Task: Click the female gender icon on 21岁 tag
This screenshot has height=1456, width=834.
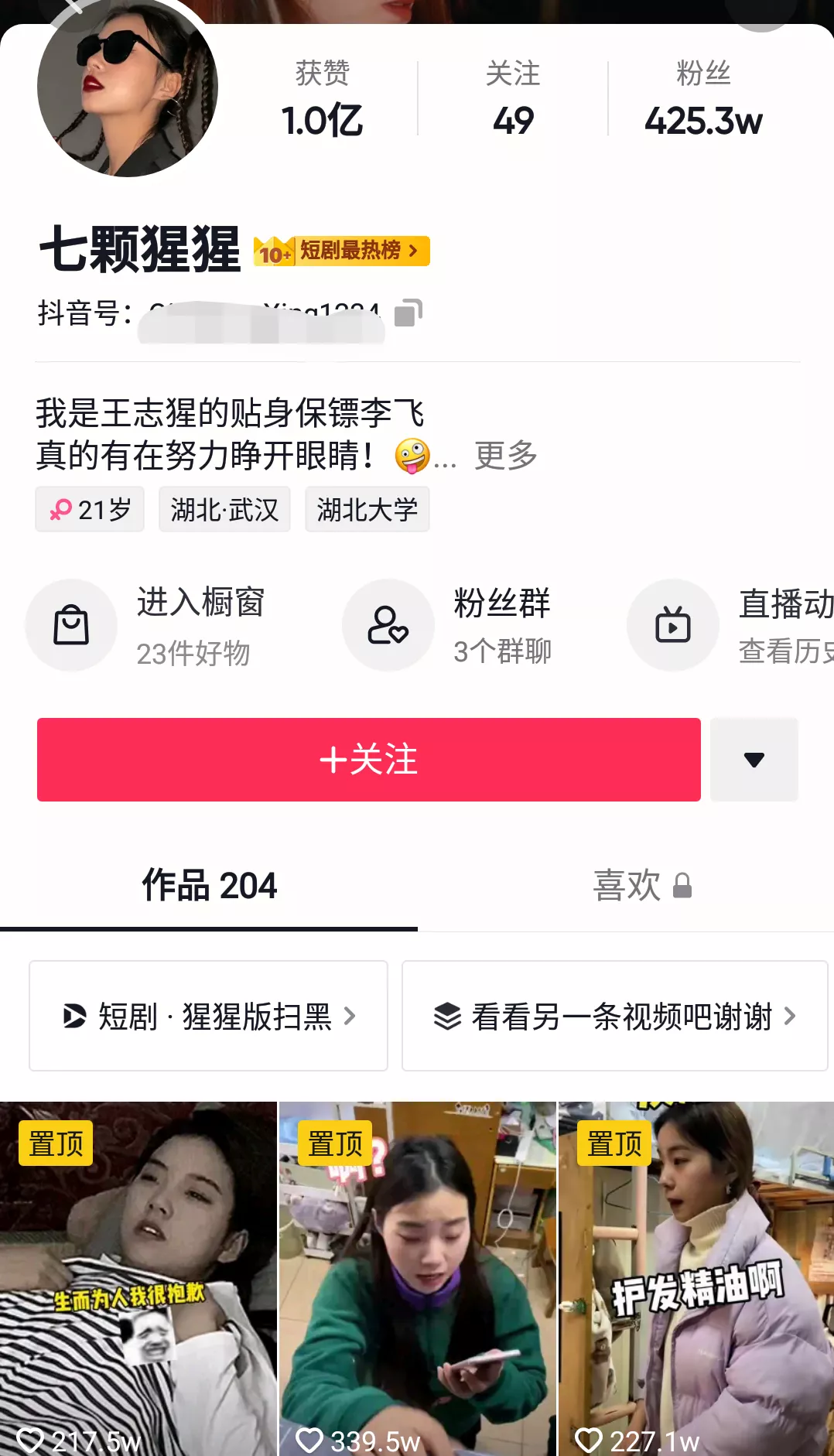Action: (x=63, y=508)
